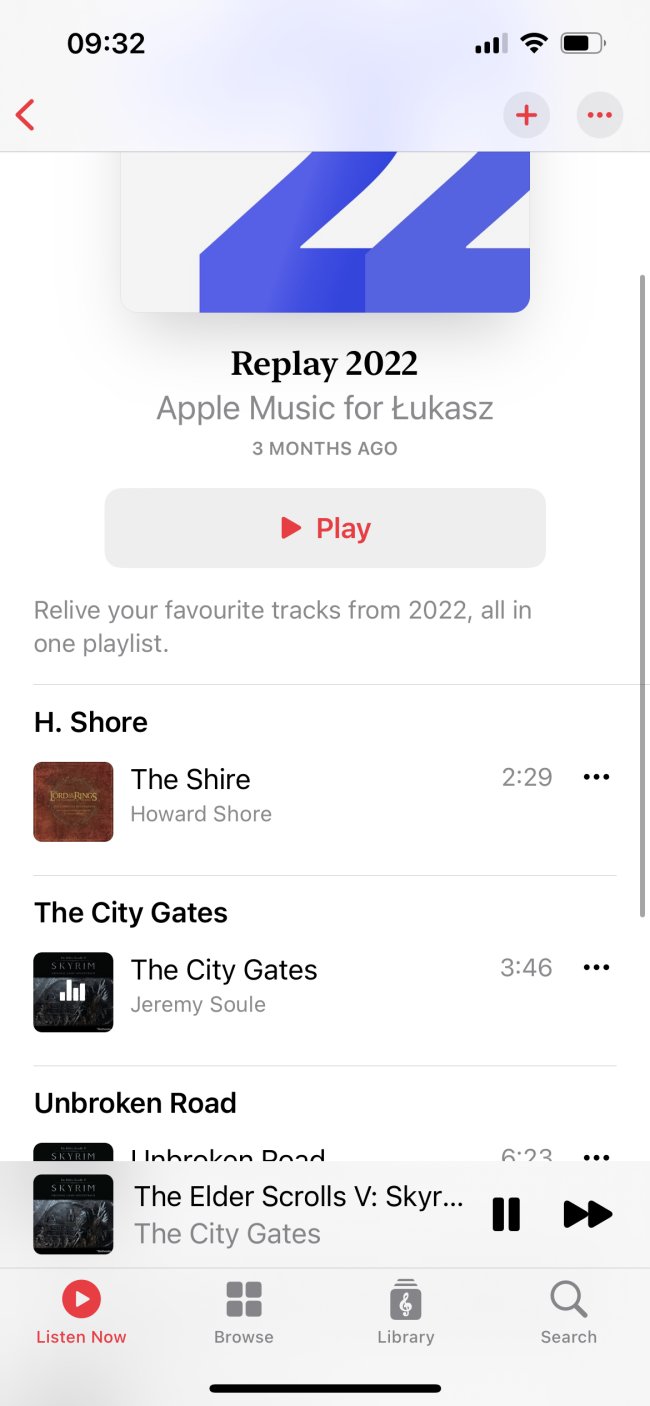Screen dimensions: 650x1406
Task: Start playing the Replay 2022 playlist
Action: (x=325, y=528)
